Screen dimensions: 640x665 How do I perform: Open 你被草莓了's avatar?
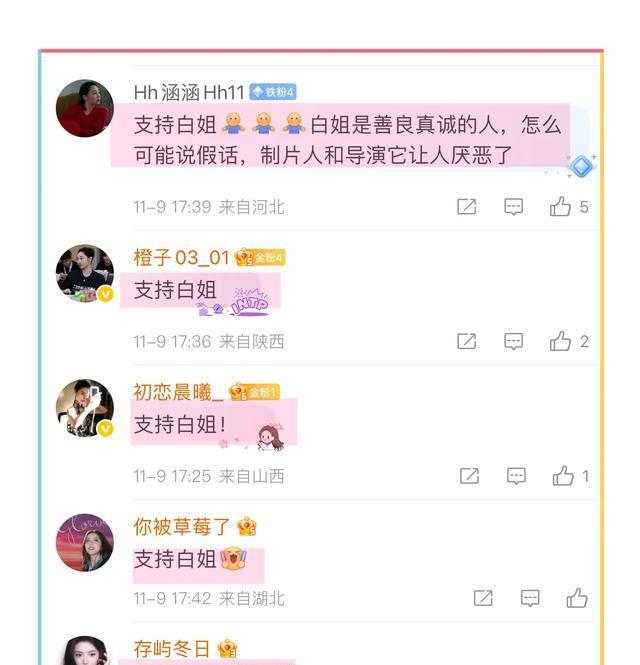85,542
